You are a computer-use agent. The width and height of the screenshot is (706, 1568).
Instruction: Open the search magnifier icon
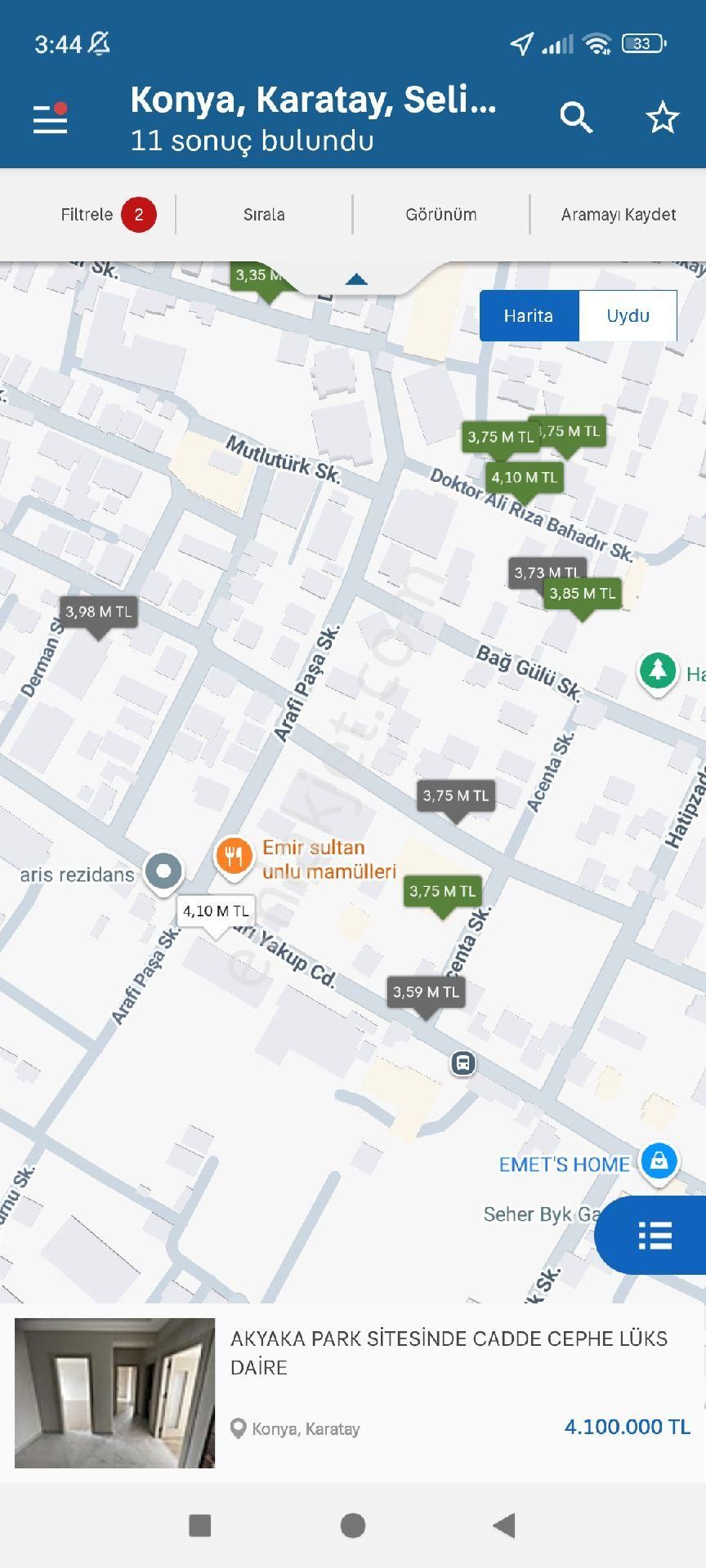(576, 118)
